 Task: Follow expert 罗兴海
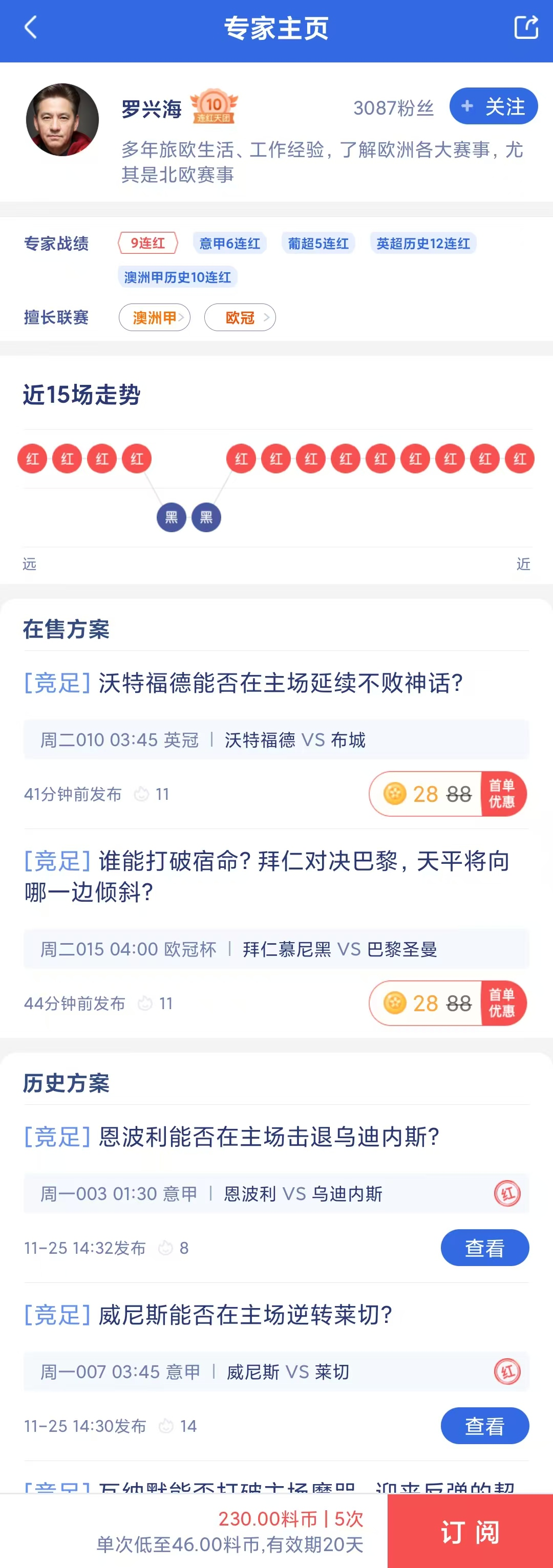(493, 106)
